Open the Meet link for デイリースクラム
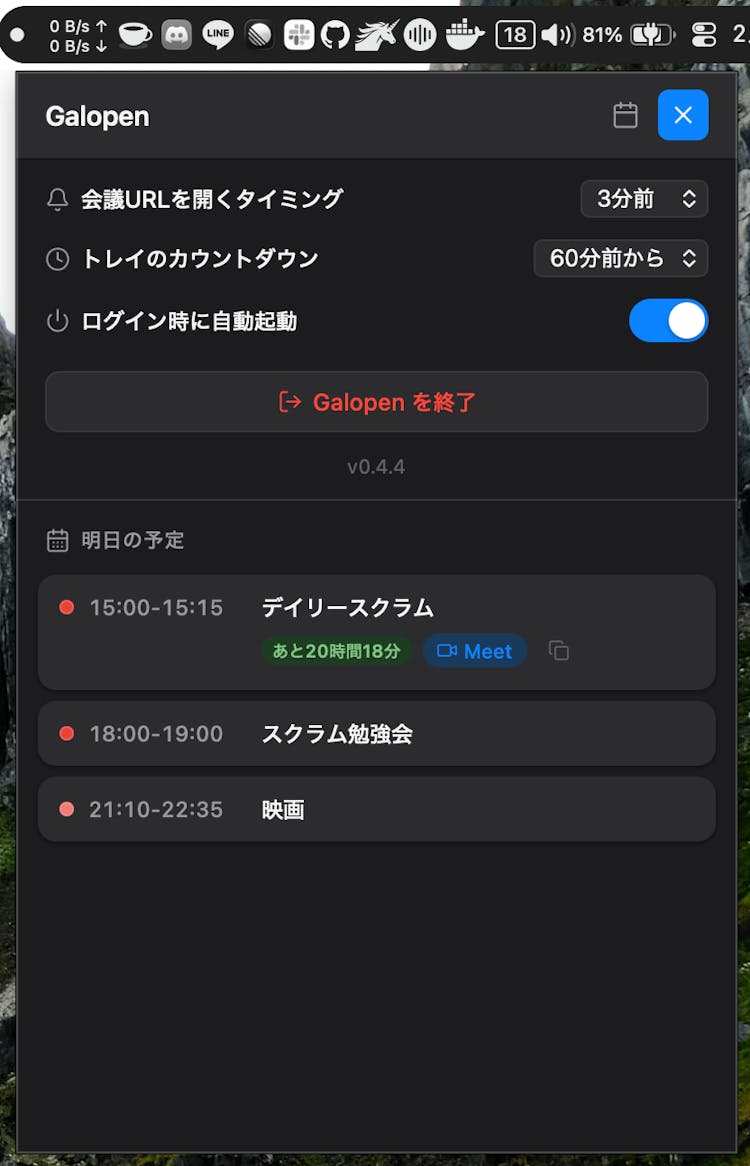Image resolution: width=750 pixels, height=1166 pixels. click(475, 650)
